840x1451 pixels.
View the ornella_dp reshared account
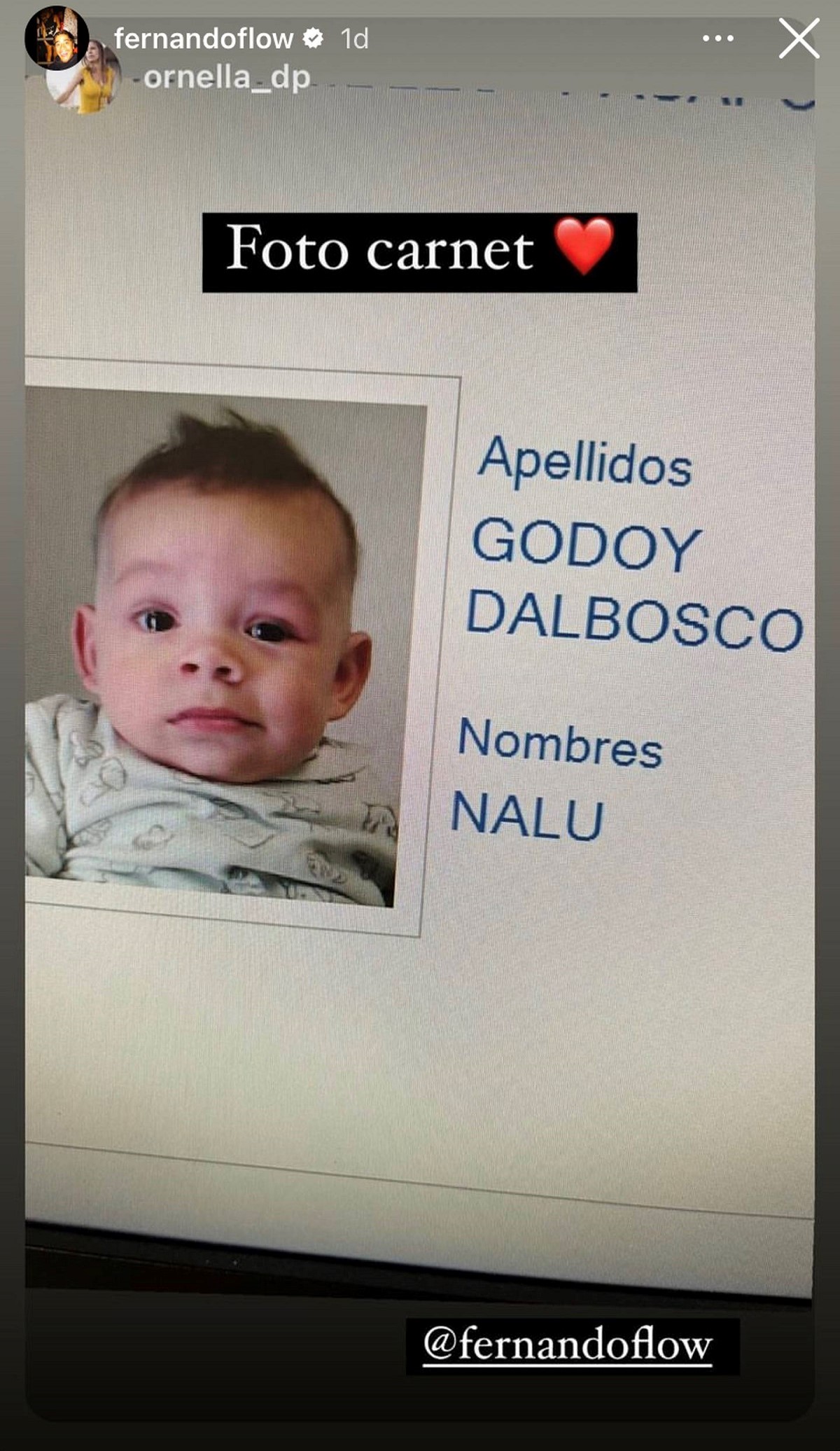226,78
